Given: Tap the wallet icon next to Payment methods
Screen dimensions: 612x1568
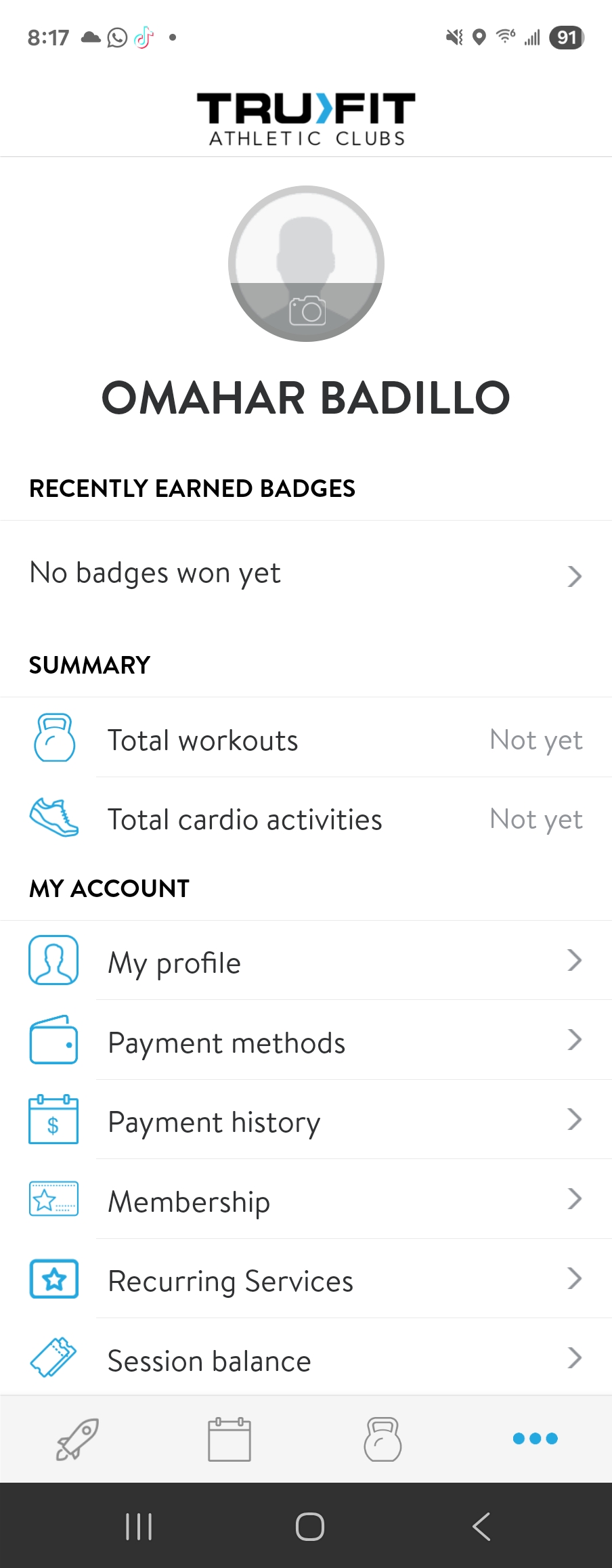Looking at the screenshot, I should (x=53, y=1041).
